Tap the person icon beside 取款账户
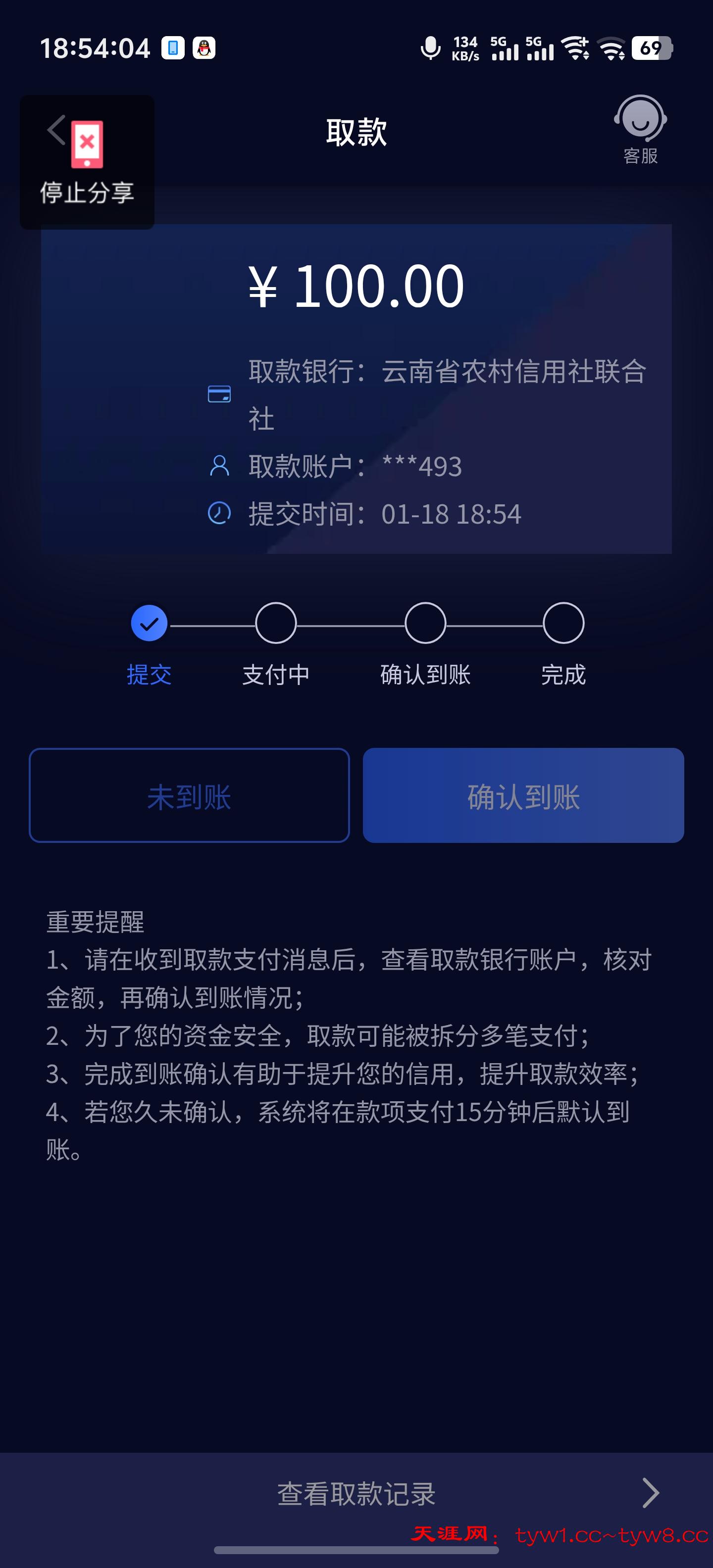This screenshot has height=1568, width=713. [x=220, y=466]
